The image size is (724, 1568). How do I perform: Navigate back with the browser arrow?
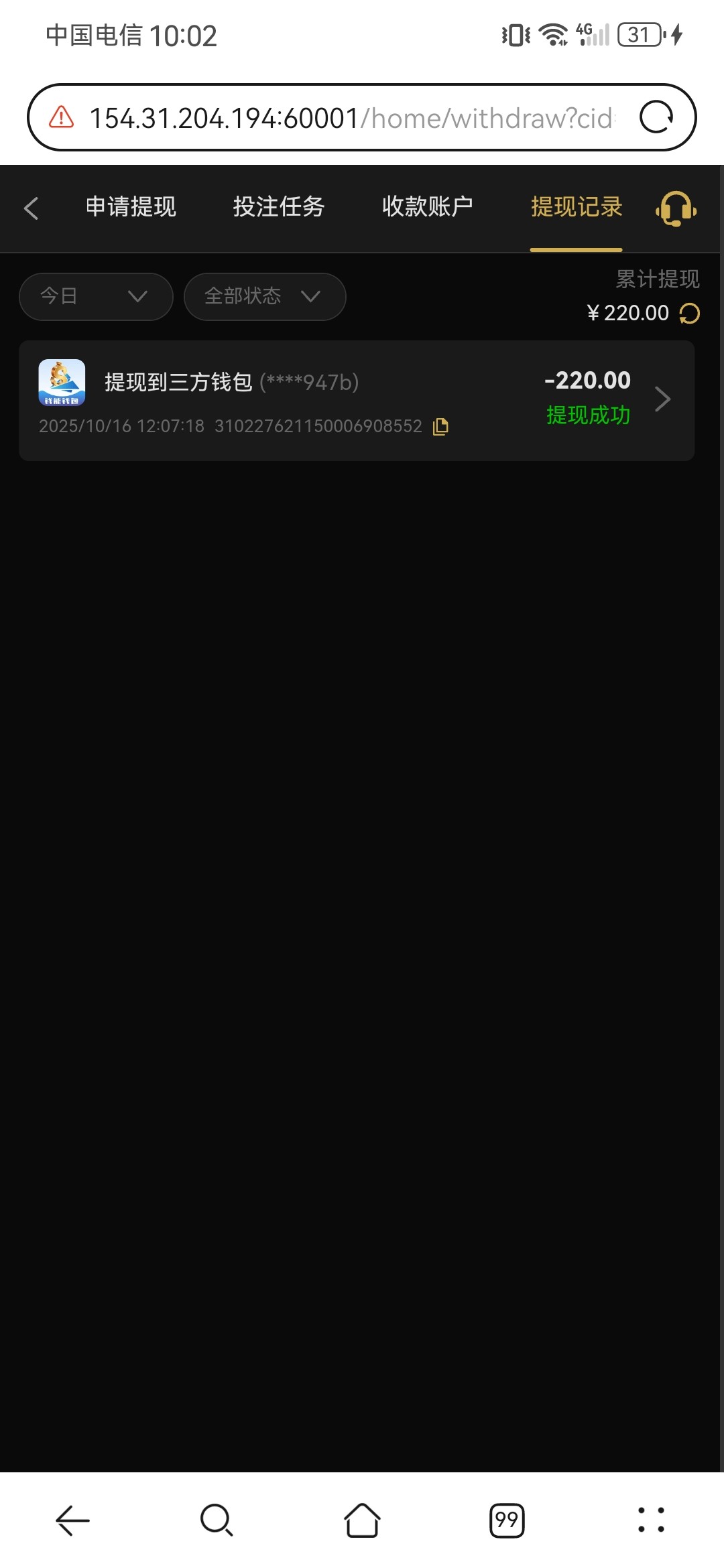[72, 1520]
